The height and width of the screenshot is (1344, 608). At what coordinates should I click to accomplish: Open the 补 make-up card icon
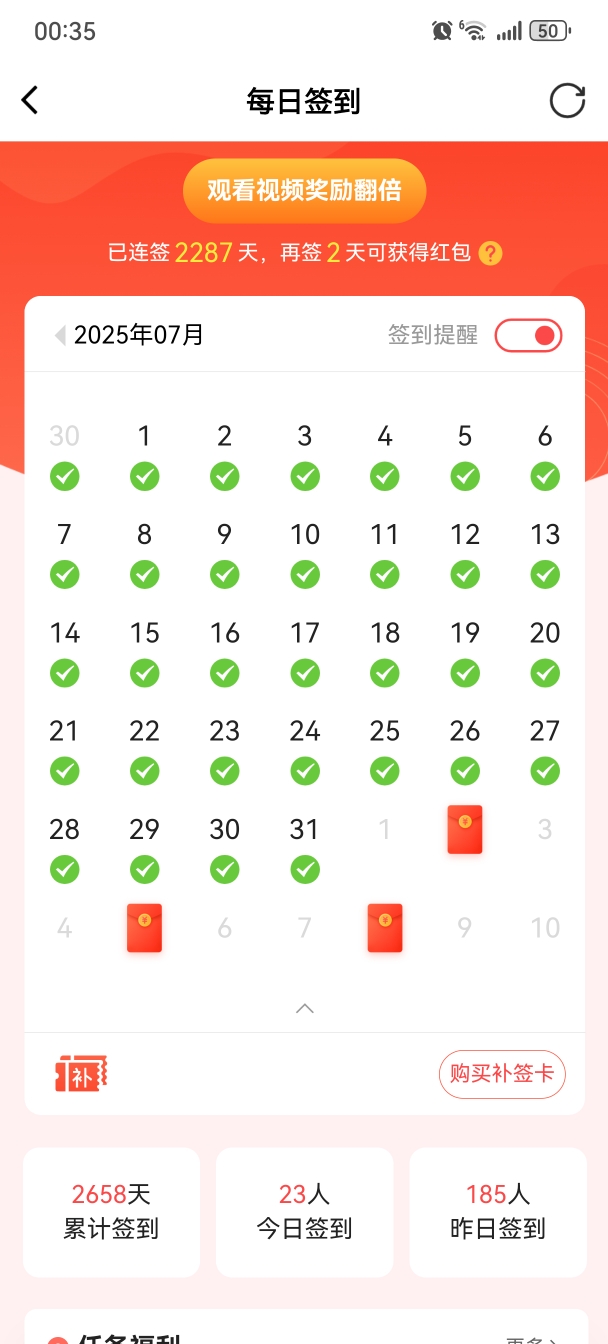[x=80, y=1074]
